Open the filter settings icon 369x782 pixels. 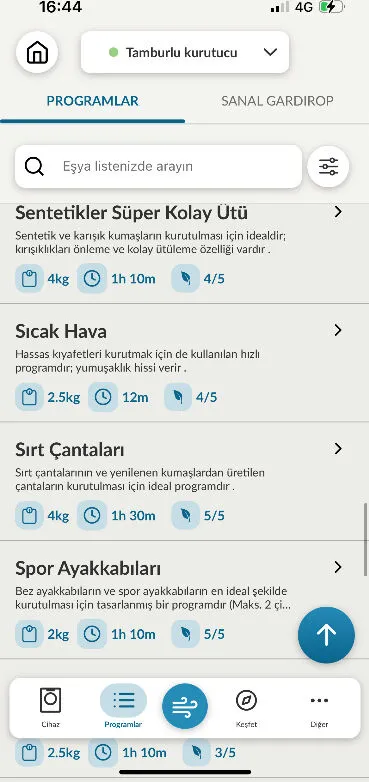click(x=328, y=167)
